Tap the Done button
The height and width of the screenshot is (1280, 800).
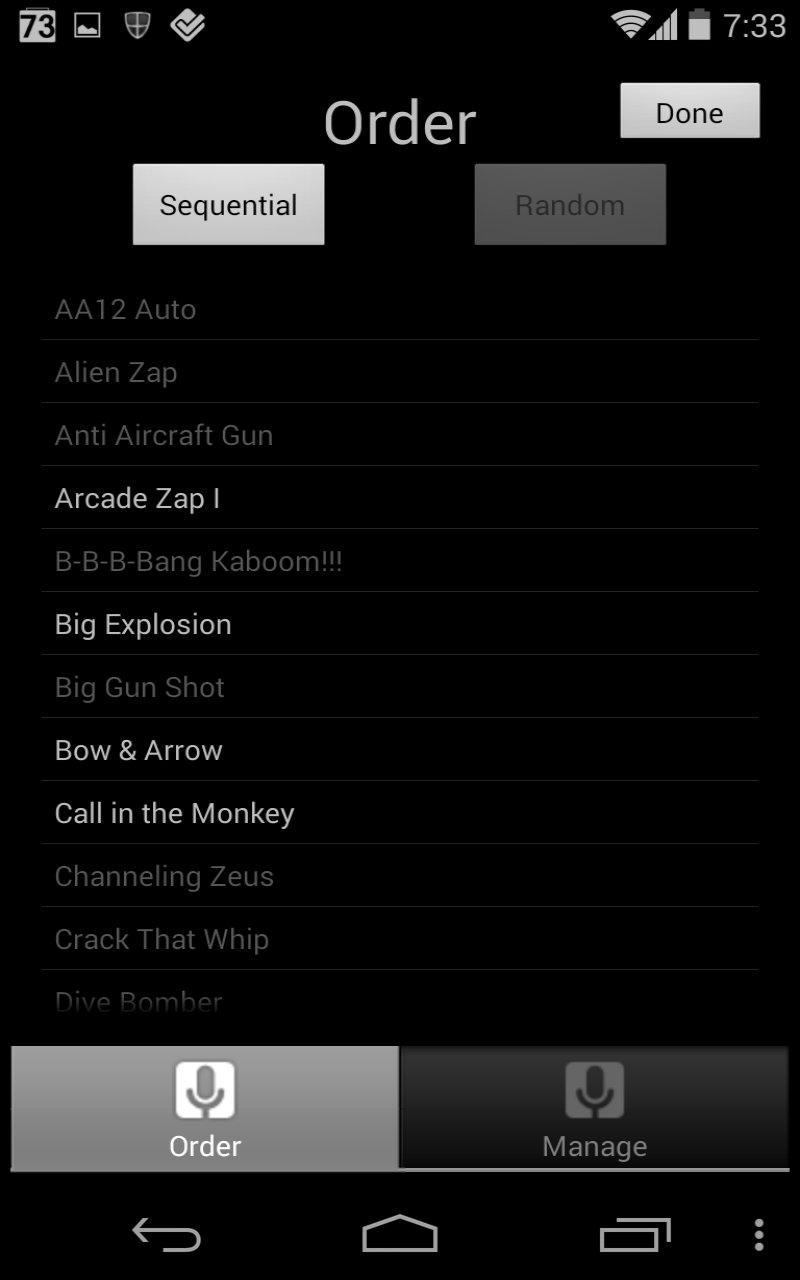click(689, 112)
